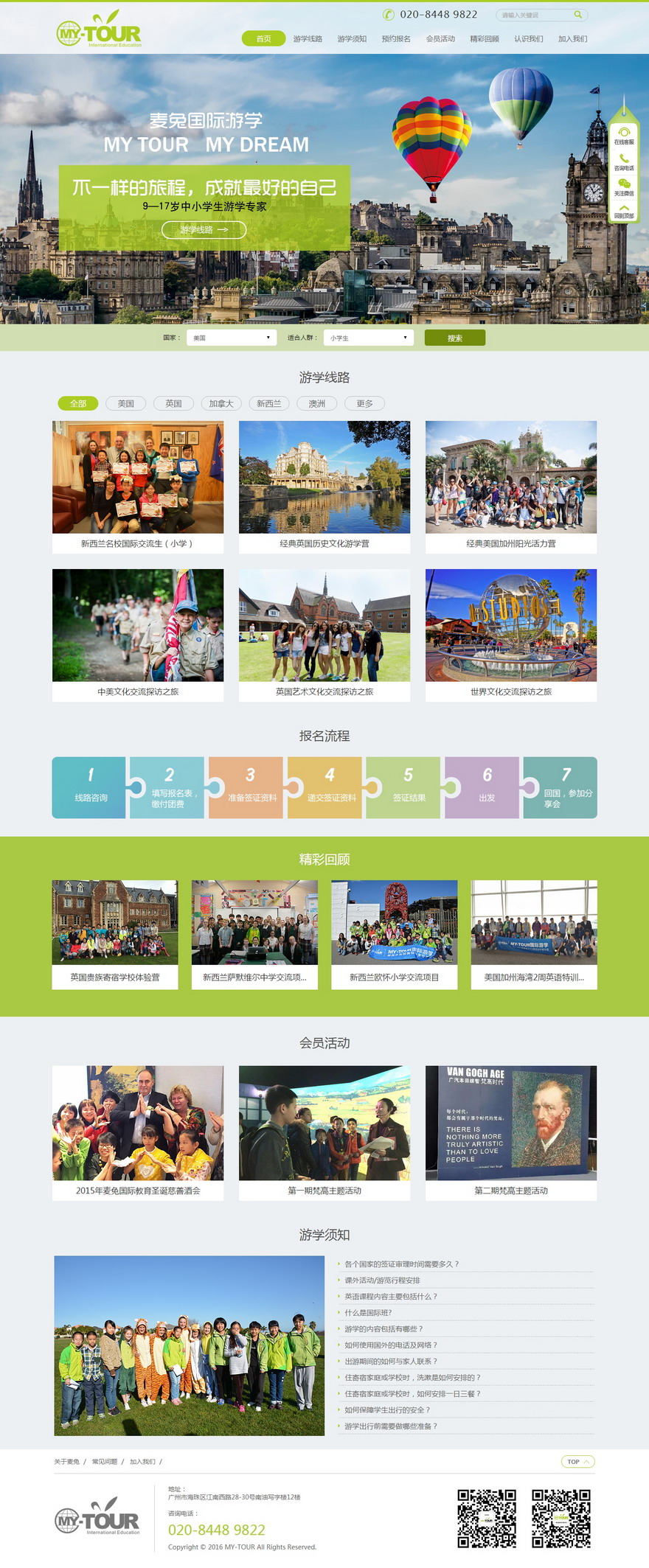Screen dimensions: 649x1568
Task: Show 更多 route filters
Action: [364, 403]
